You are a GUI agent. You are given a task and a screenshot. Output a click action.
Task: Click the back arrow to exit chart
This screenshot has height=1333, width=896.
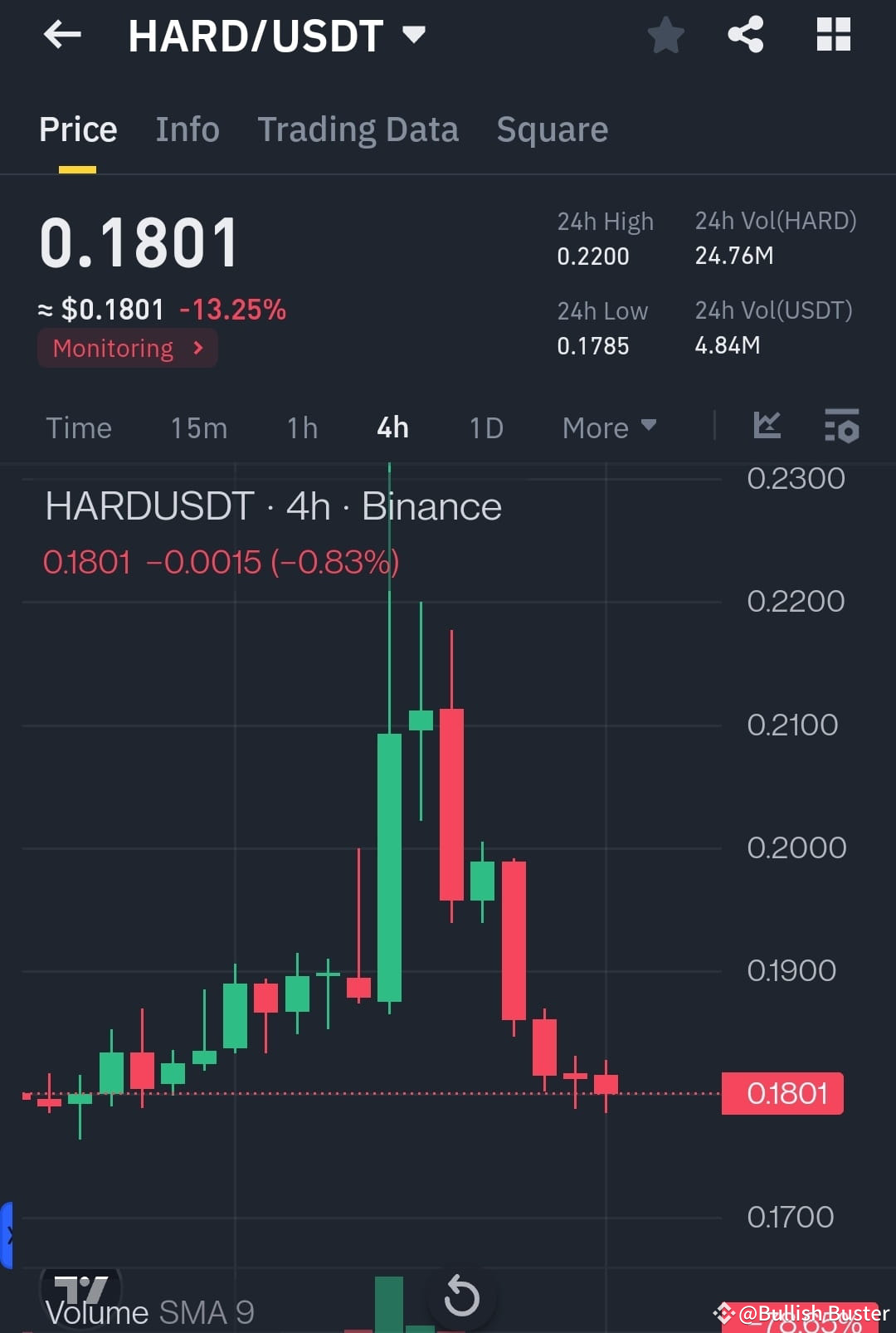61,35
